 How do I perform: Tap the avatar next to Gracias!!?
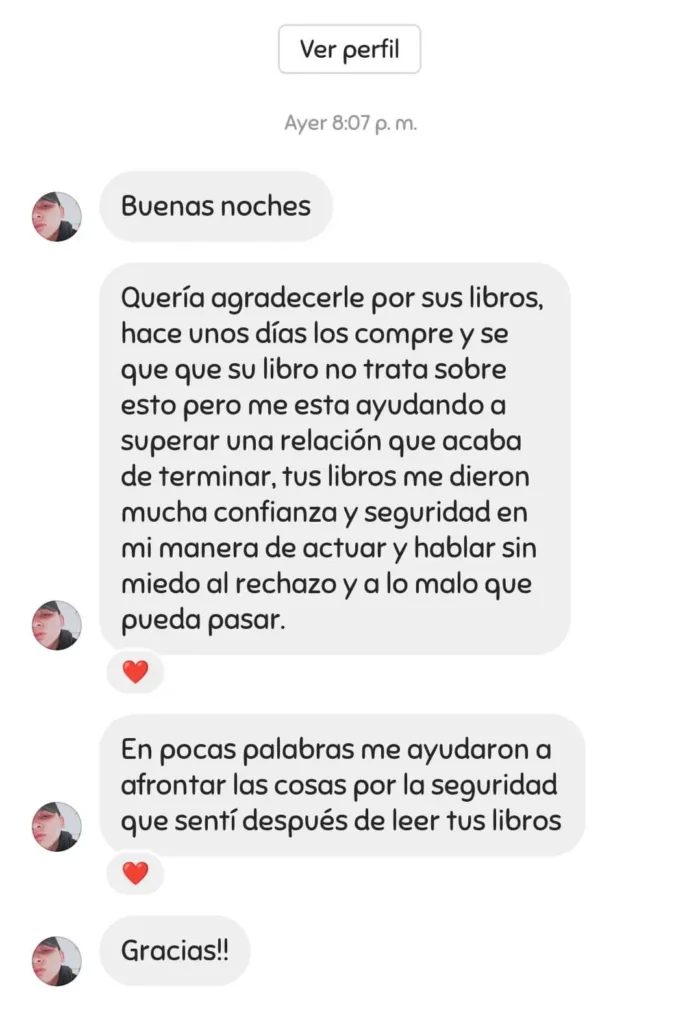click(56, 960)
